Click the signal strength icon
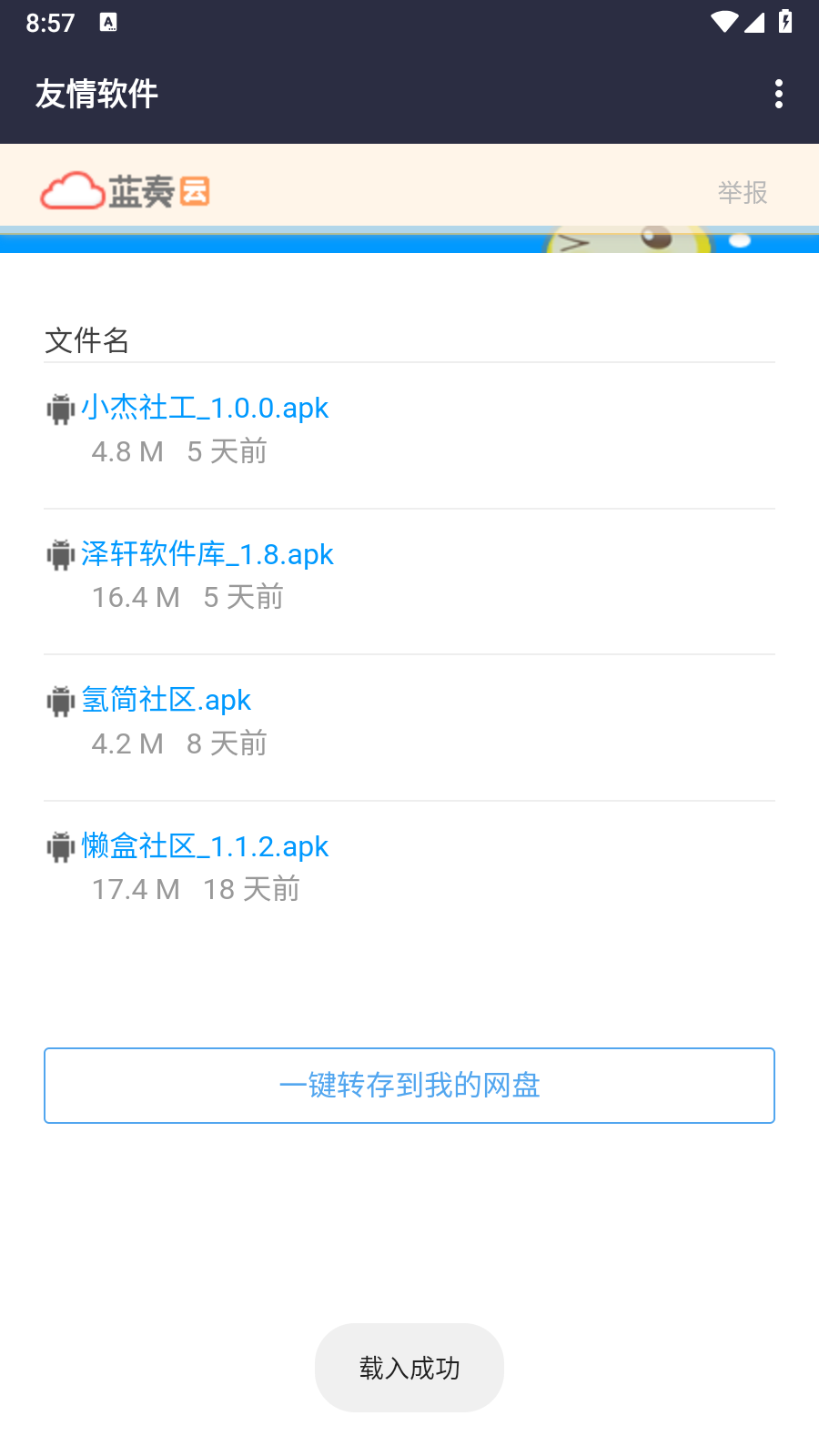The height and width of the screenshot is (1456, 819). pos(755,22)
